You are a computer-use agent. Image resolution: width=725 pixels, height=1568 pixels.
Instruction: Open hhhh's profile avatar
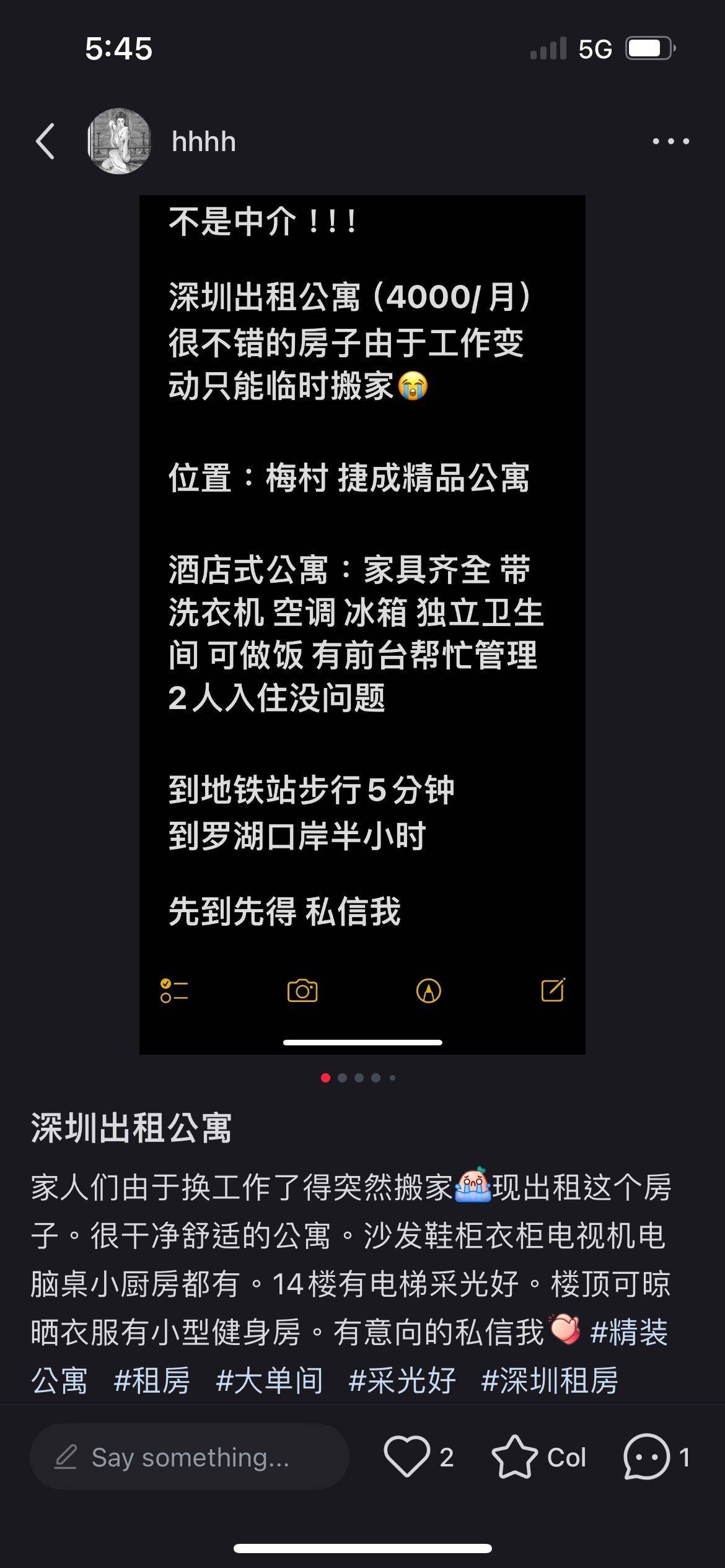120,141
